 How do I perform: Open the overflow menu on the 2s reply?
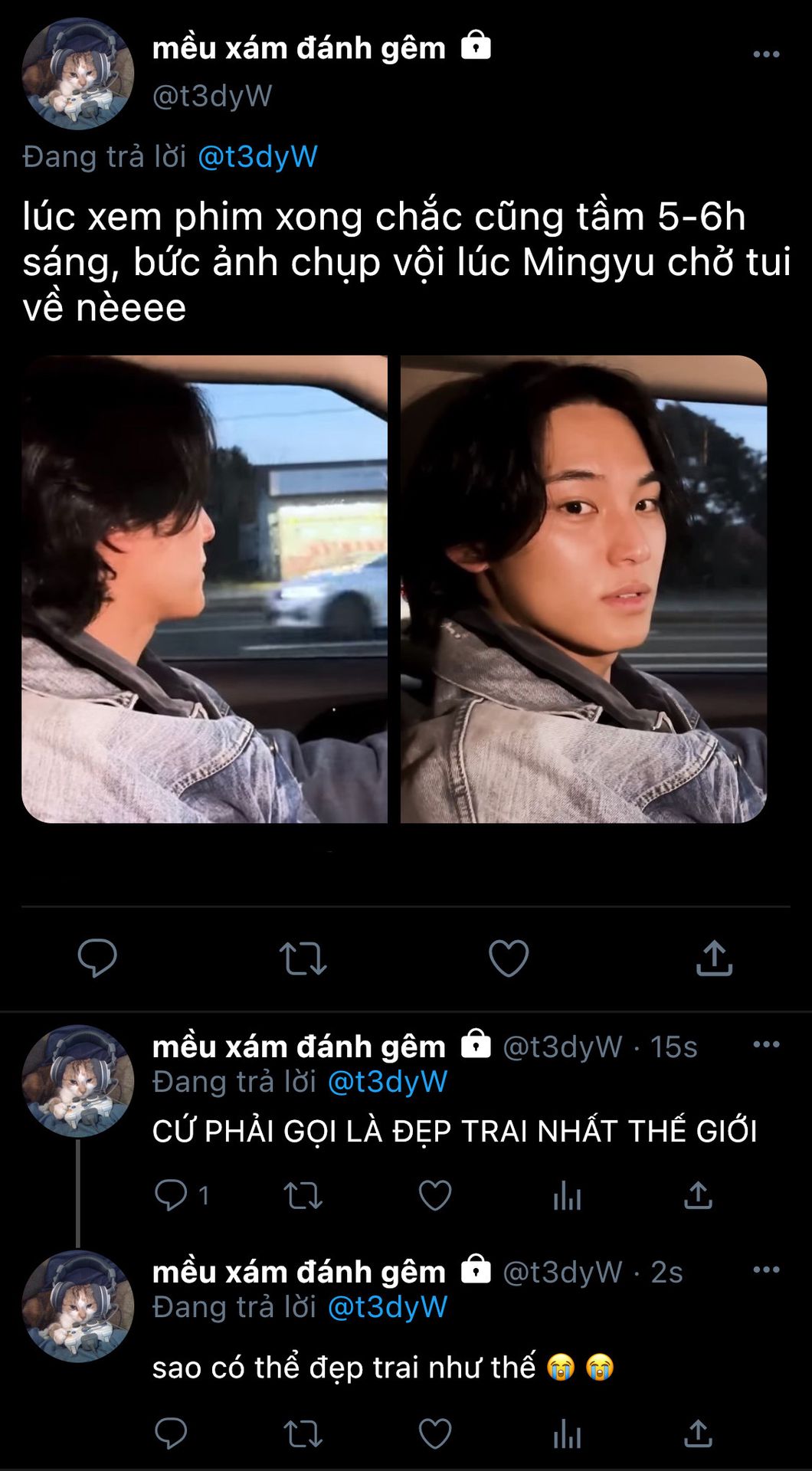click(766, 1270)
